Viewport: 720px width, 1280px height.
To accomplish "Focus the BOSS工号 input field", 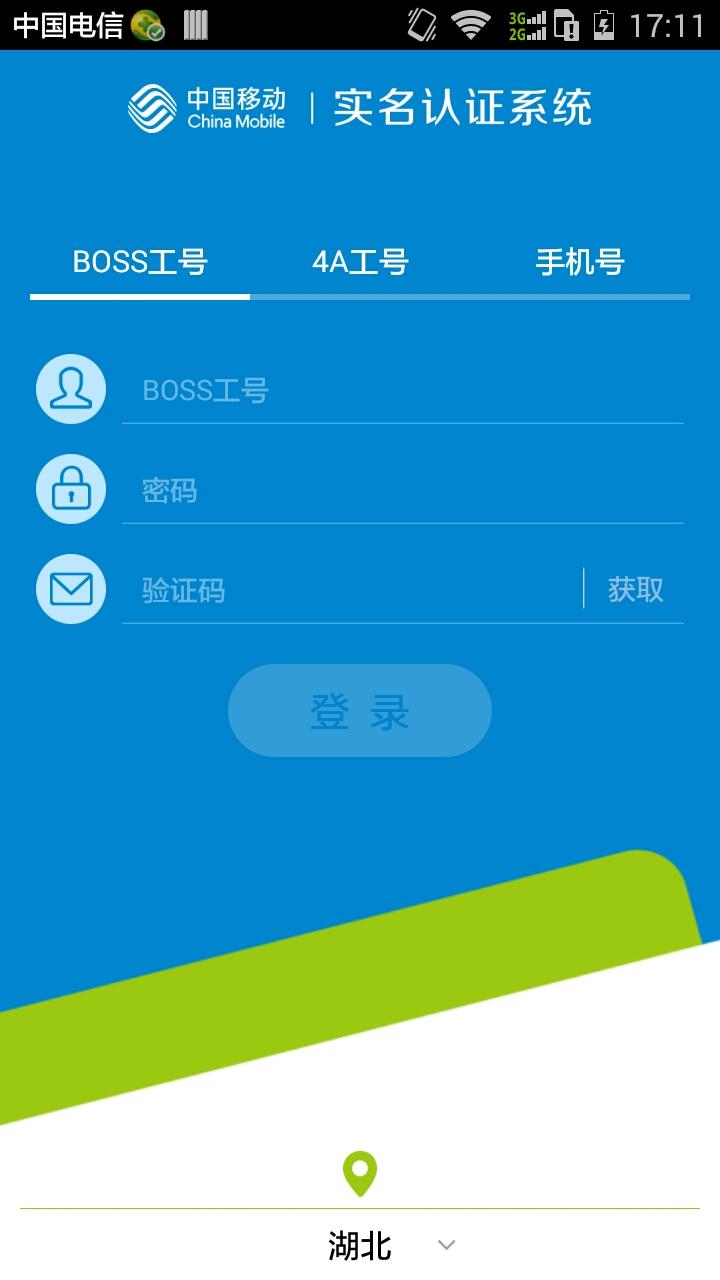I will click(400, 390).
